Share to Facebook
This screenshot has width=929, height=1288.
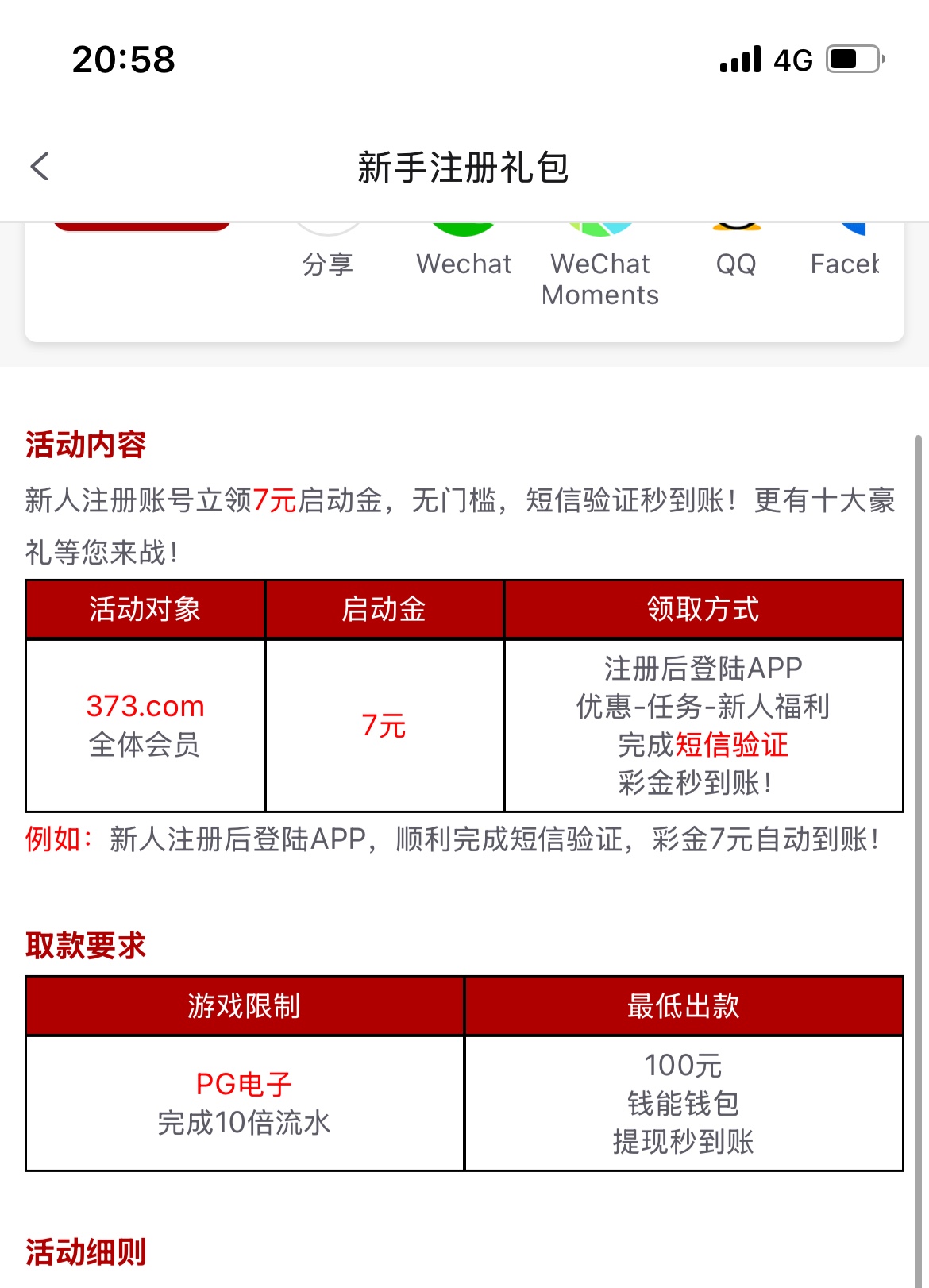point(846,254)
